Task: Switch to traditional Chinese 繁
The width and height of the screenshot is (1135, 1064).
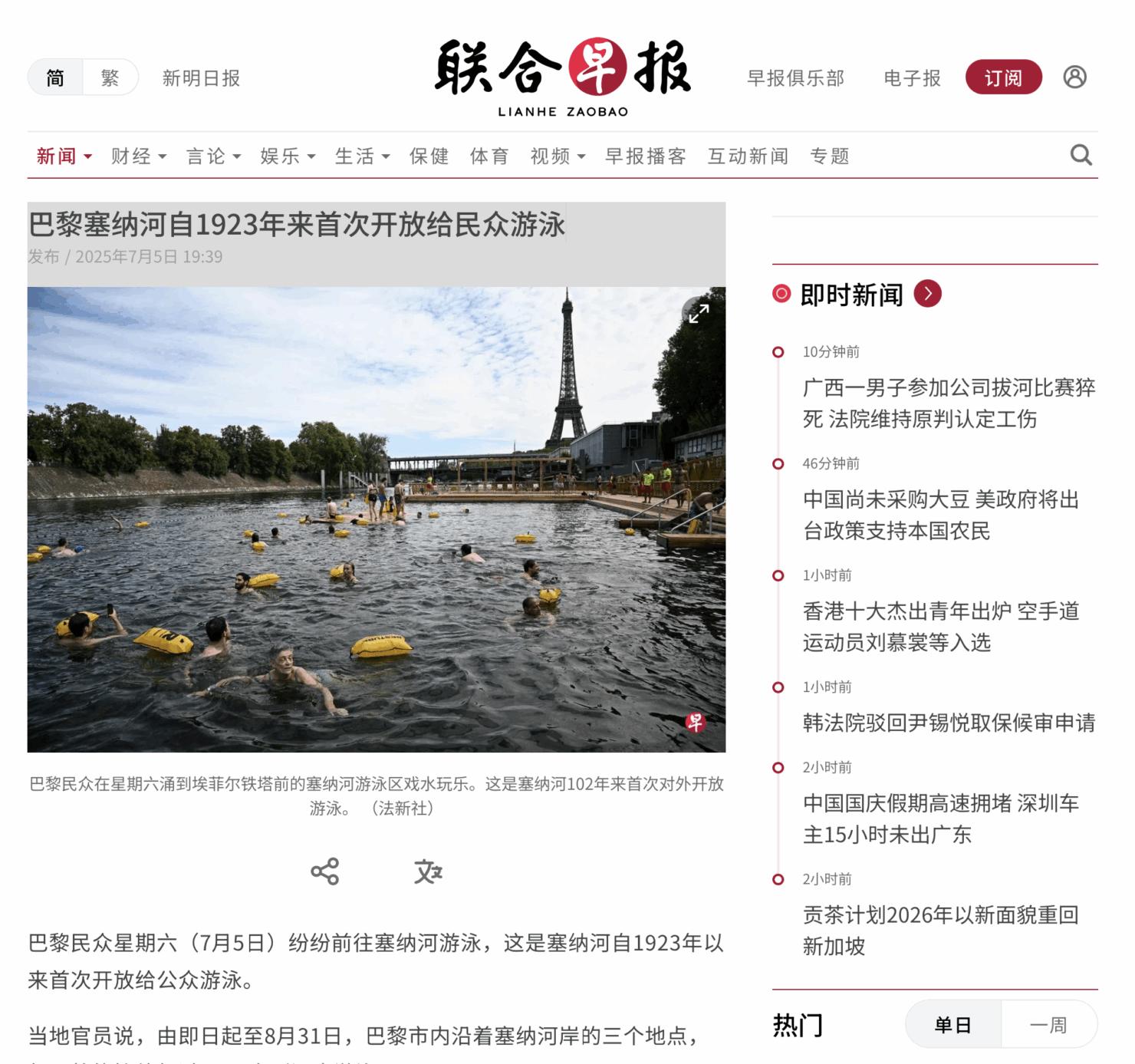Action: tap(110, 77)
